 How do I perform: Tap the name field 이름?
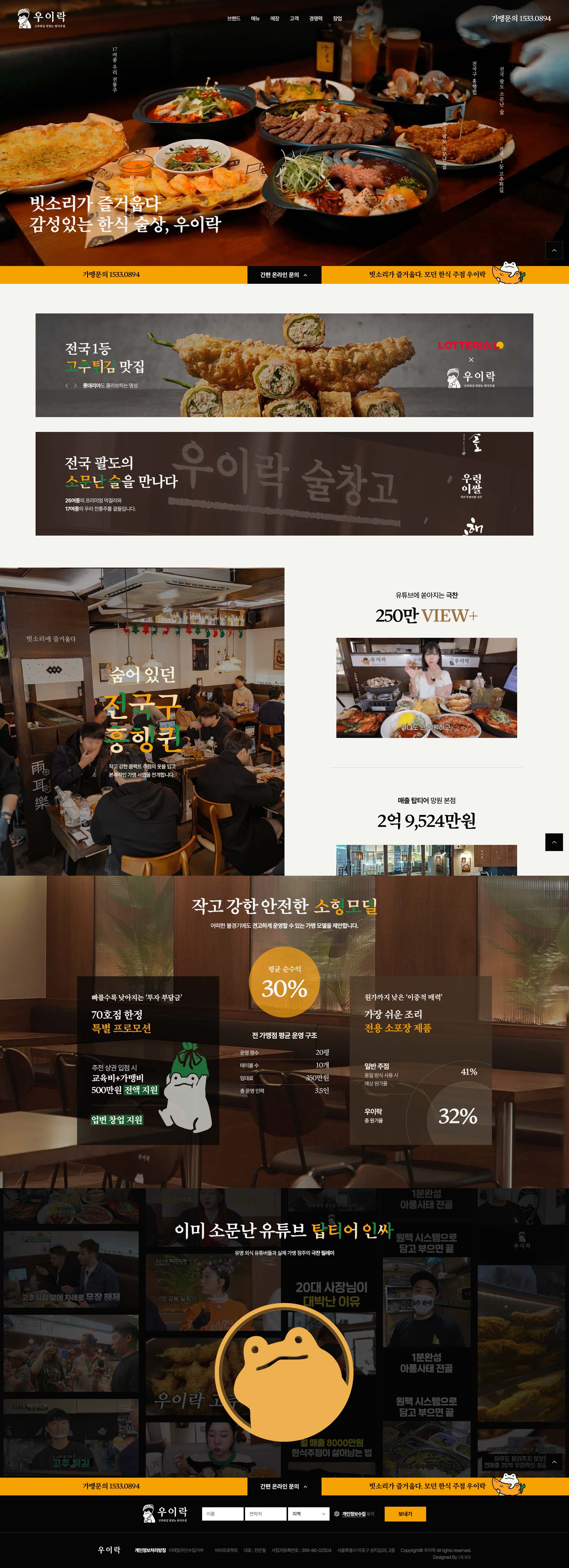point(222,1514)
